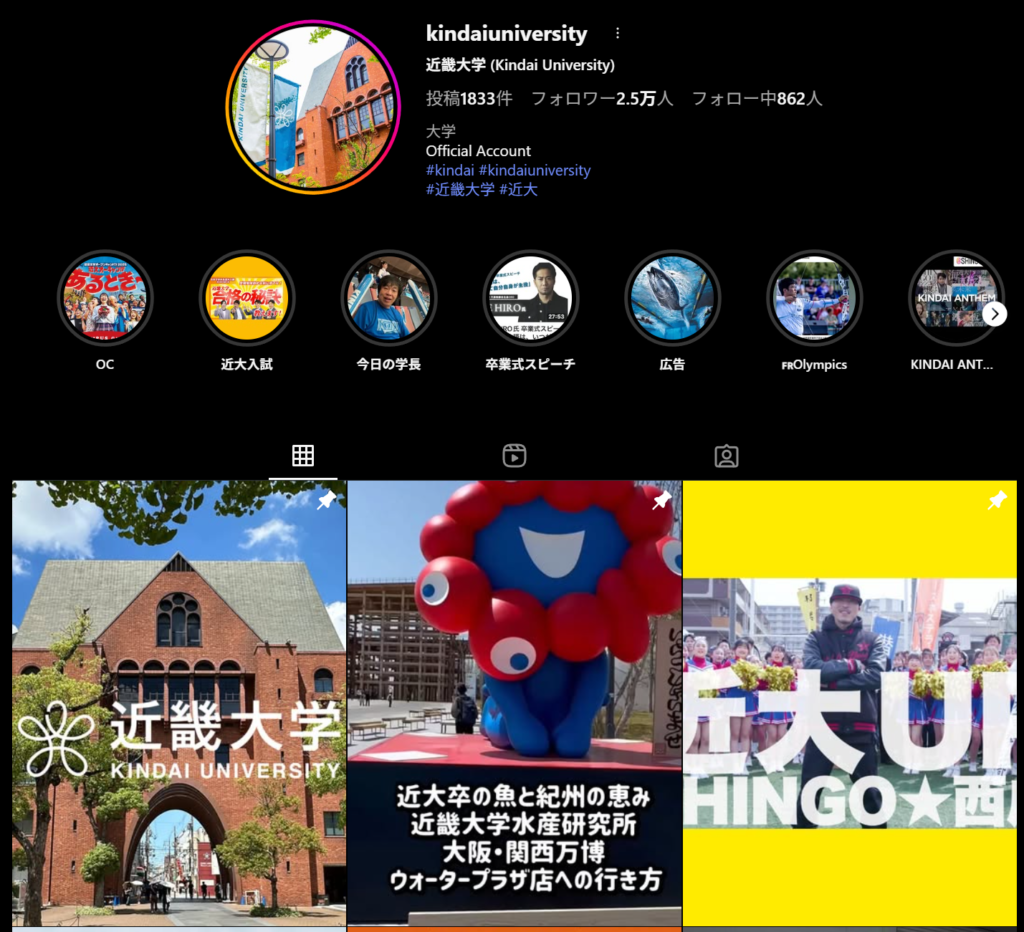Screen dimensions: 1024x932
Task: Show more highlights with the next arrow
Action: pos(994,314)
